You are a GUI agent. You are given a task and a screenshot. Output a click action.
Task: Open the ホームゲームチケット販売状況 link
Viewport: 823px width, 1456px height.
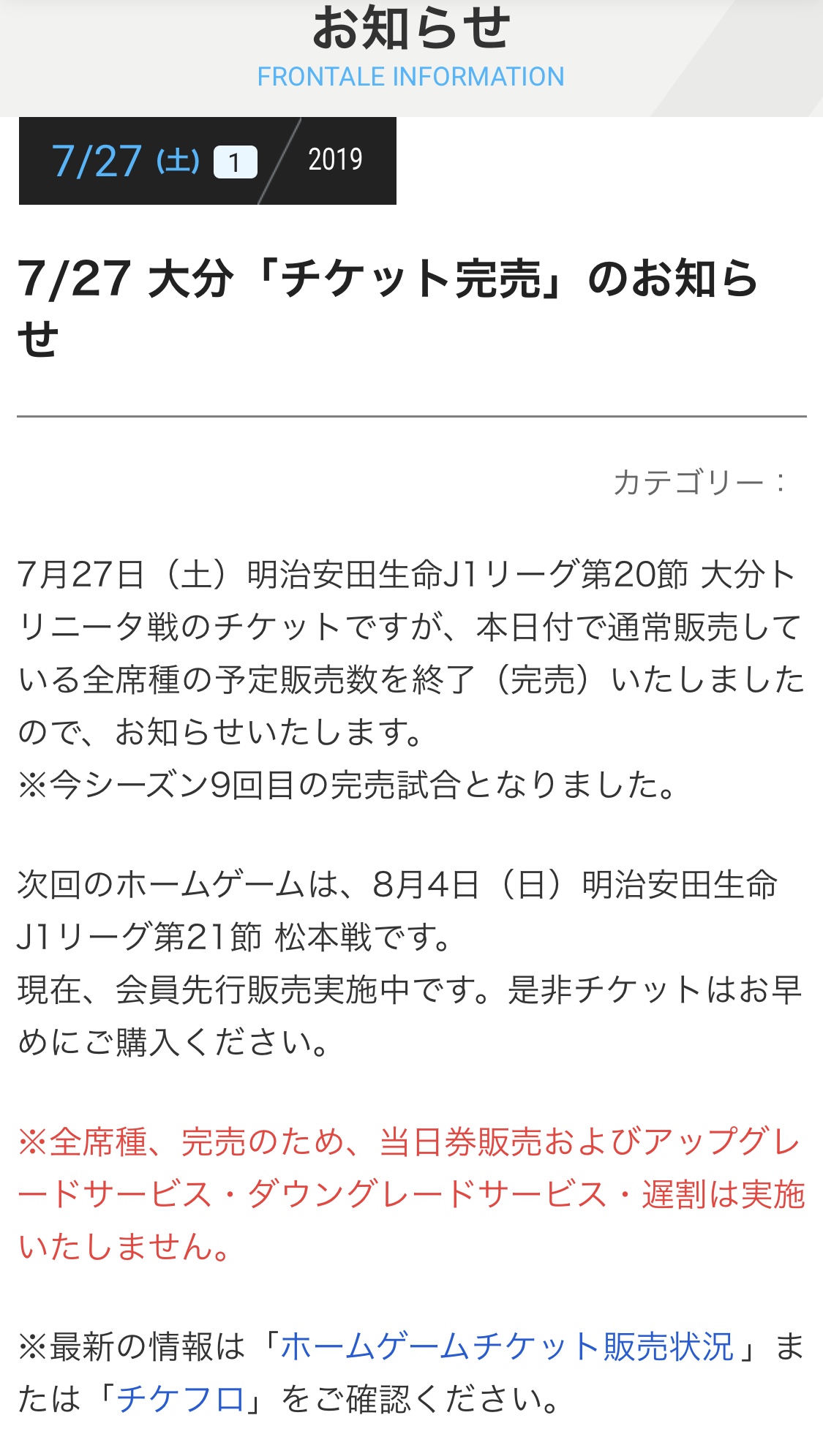point(507,1346)
